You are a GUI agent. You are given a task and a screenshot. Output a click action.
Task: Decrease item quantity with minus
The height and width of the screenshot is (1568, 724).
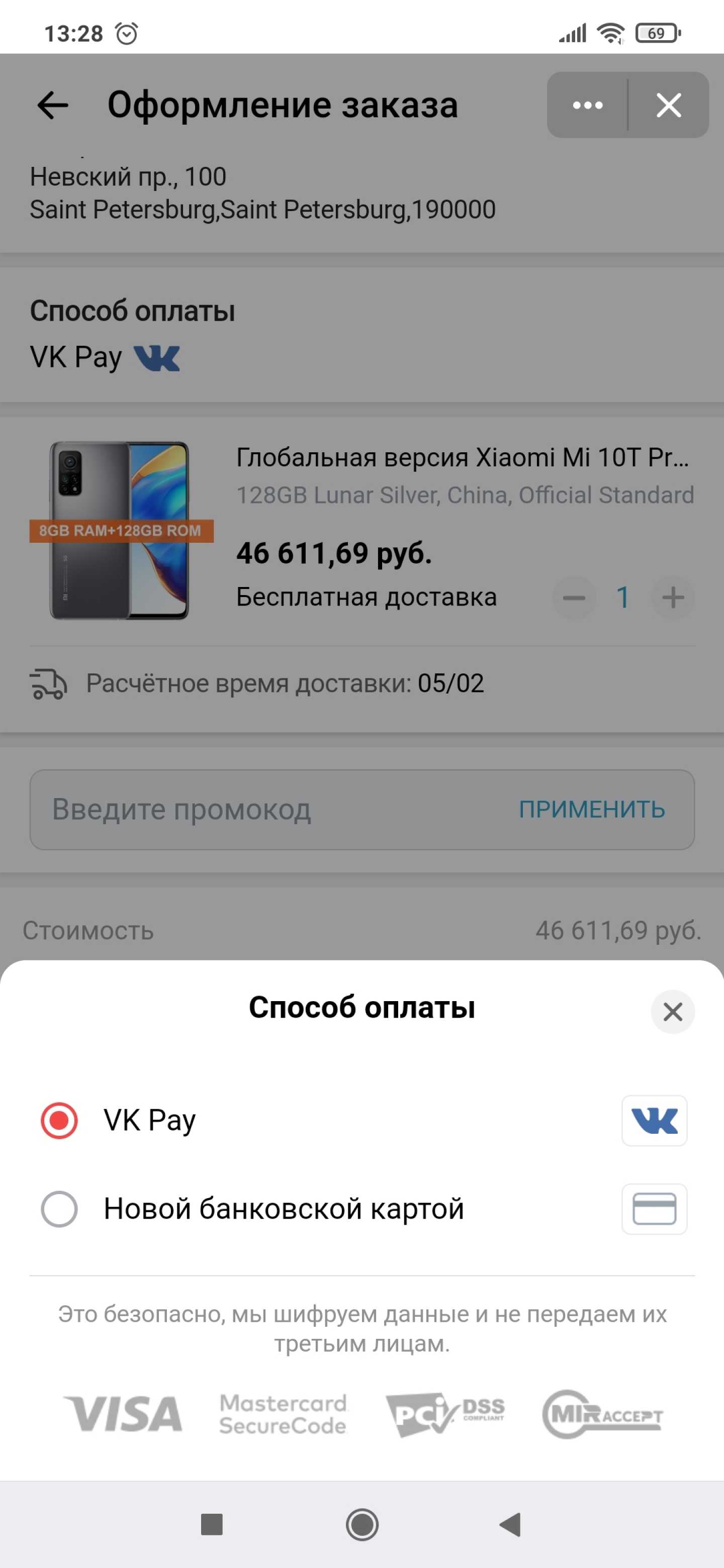(574, 598)
